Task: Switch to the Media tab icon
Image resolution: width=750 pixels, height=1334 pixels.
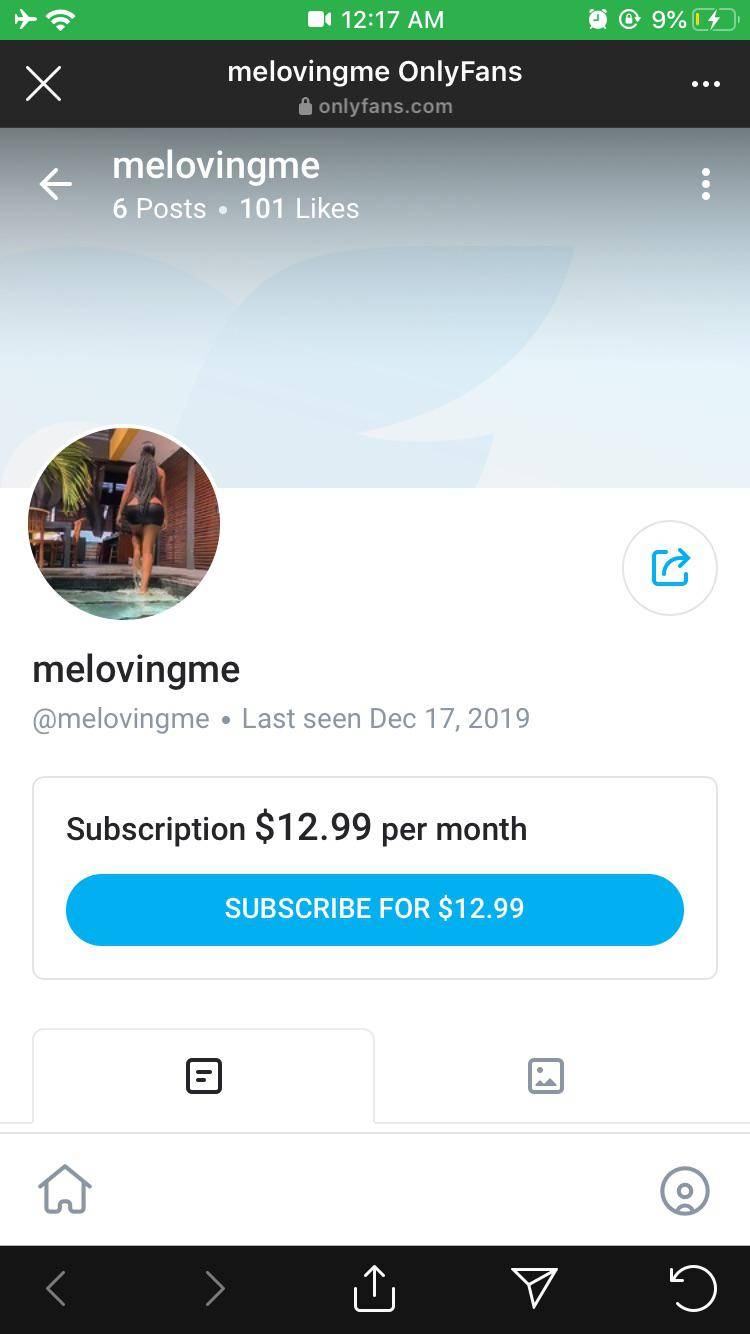Action: (x=544, y=1075)
